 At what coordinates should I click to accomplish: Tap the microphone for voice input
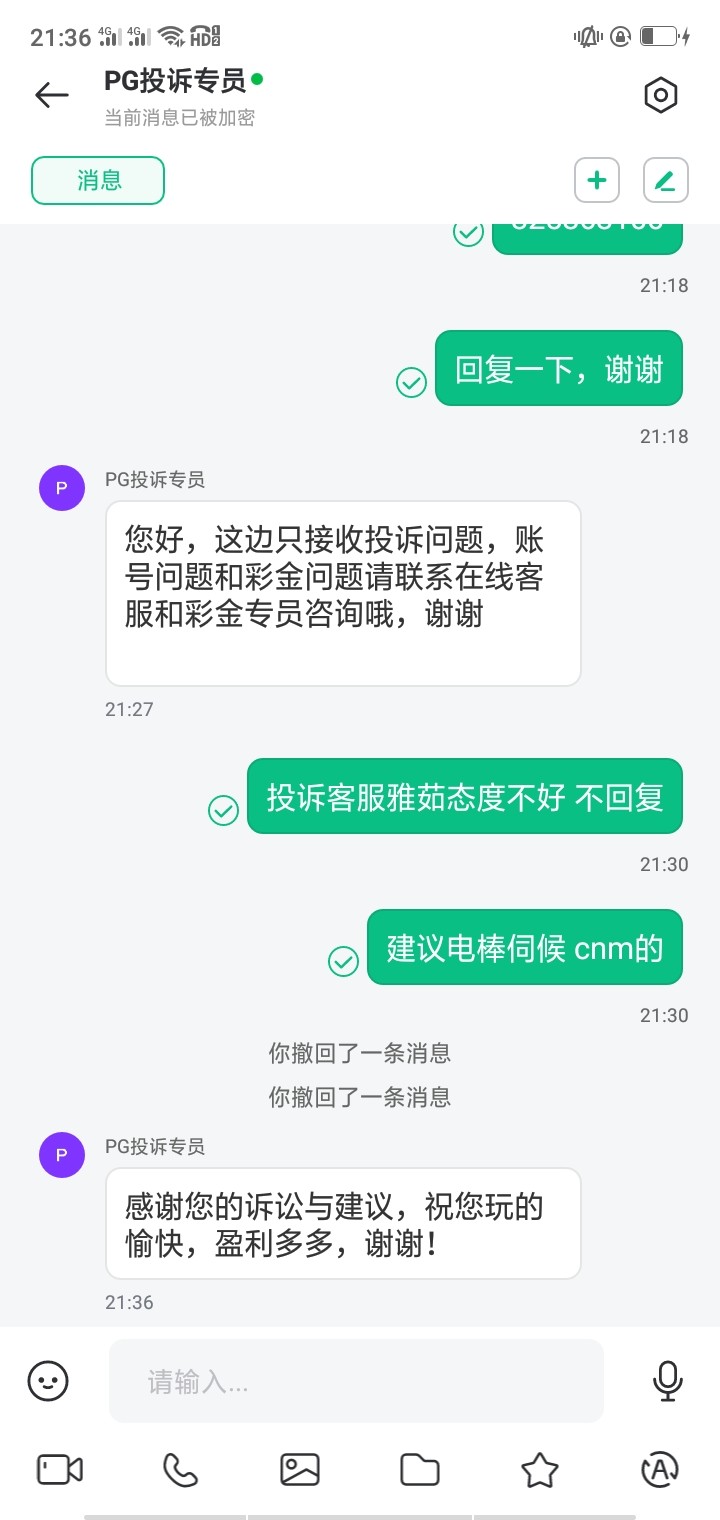(667, 1382)
